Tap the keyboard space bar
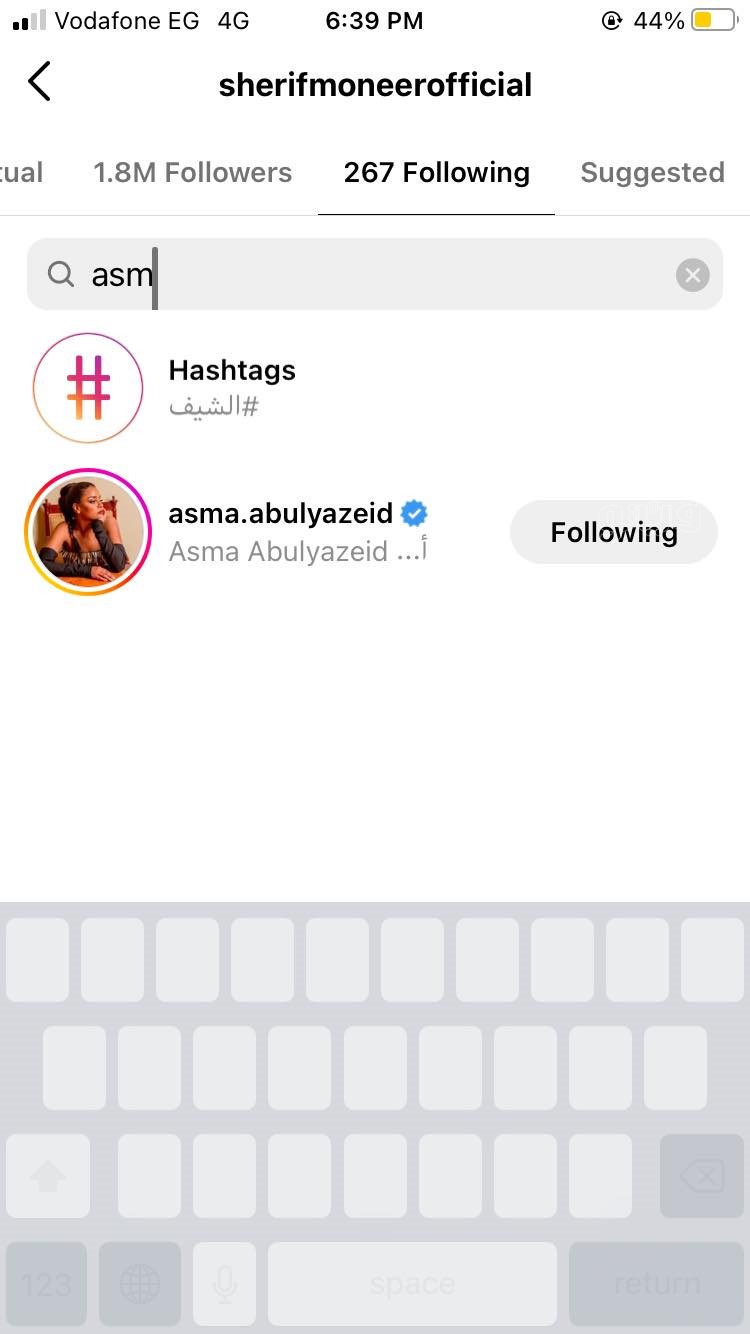This screenshot has width=750, height=1334. (412, 1284)
